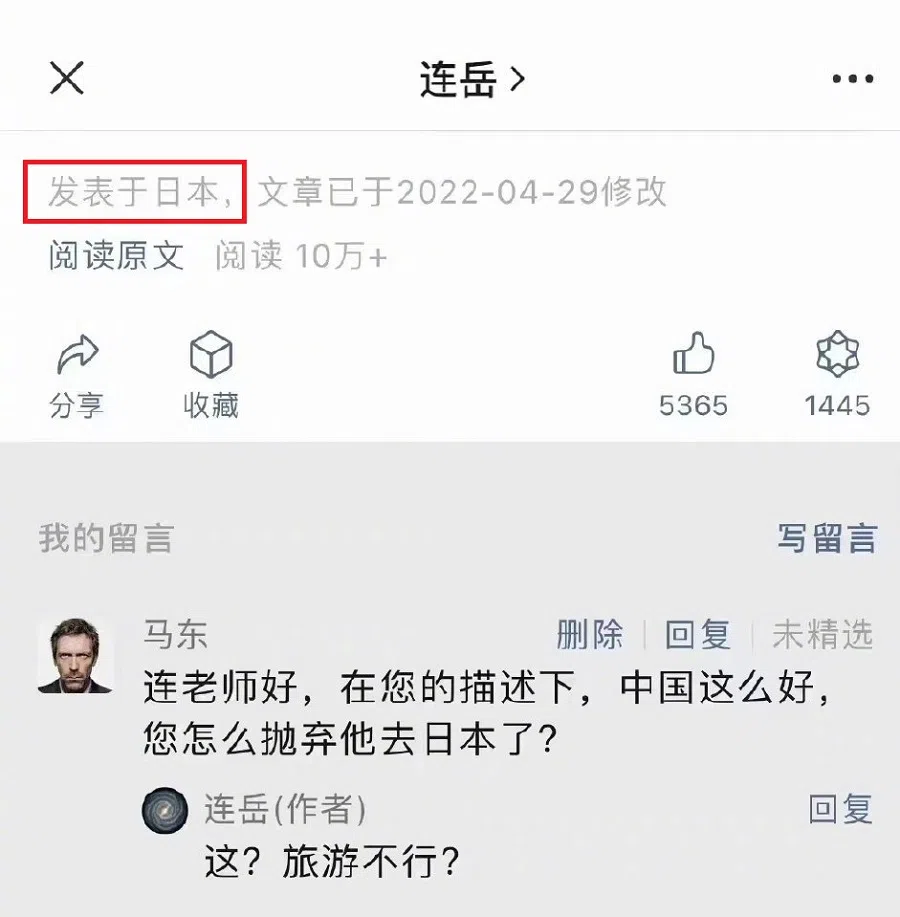This screenshot has width=900, height=917.
Task: Tap the thumbs-up Like icon
Action: pyautogui.click(x=694, y=352)
